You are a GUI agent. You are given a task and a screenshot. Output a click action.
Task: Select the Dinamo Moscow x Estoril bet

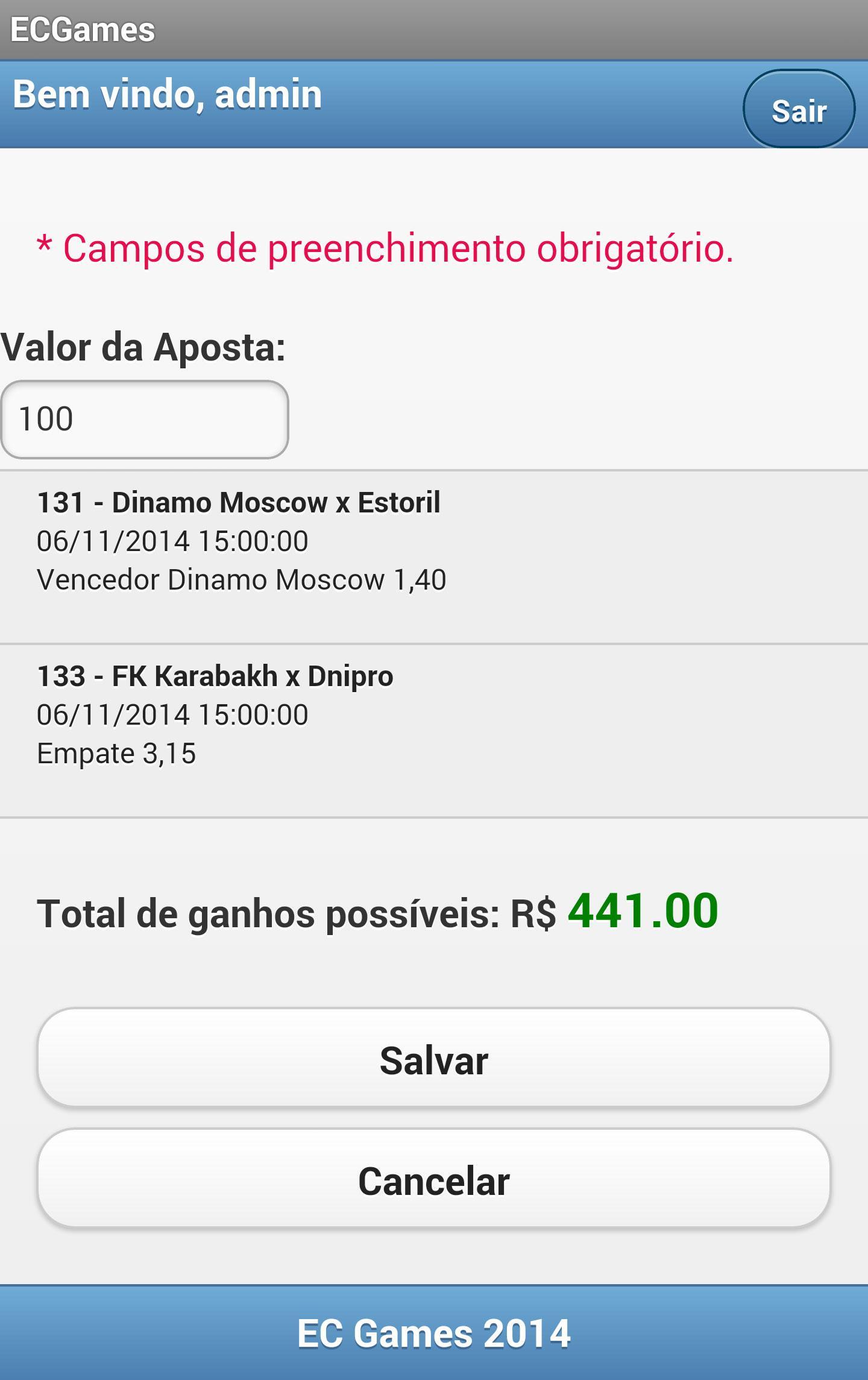[x=434, y=556]
